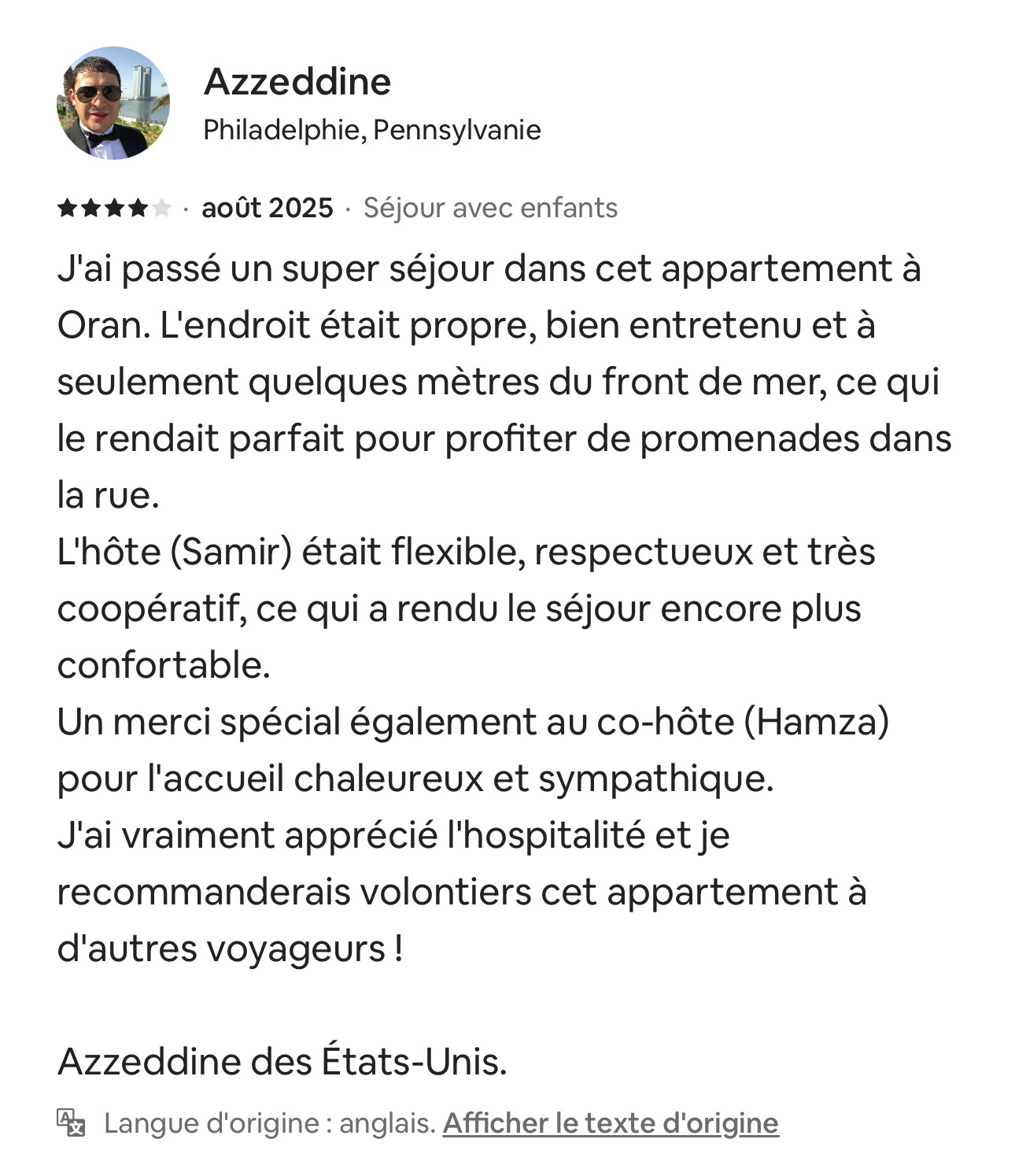Switch rating view via the grayed star
1015x1176 pixels.
pyautogui.click(x=163, y=208)
